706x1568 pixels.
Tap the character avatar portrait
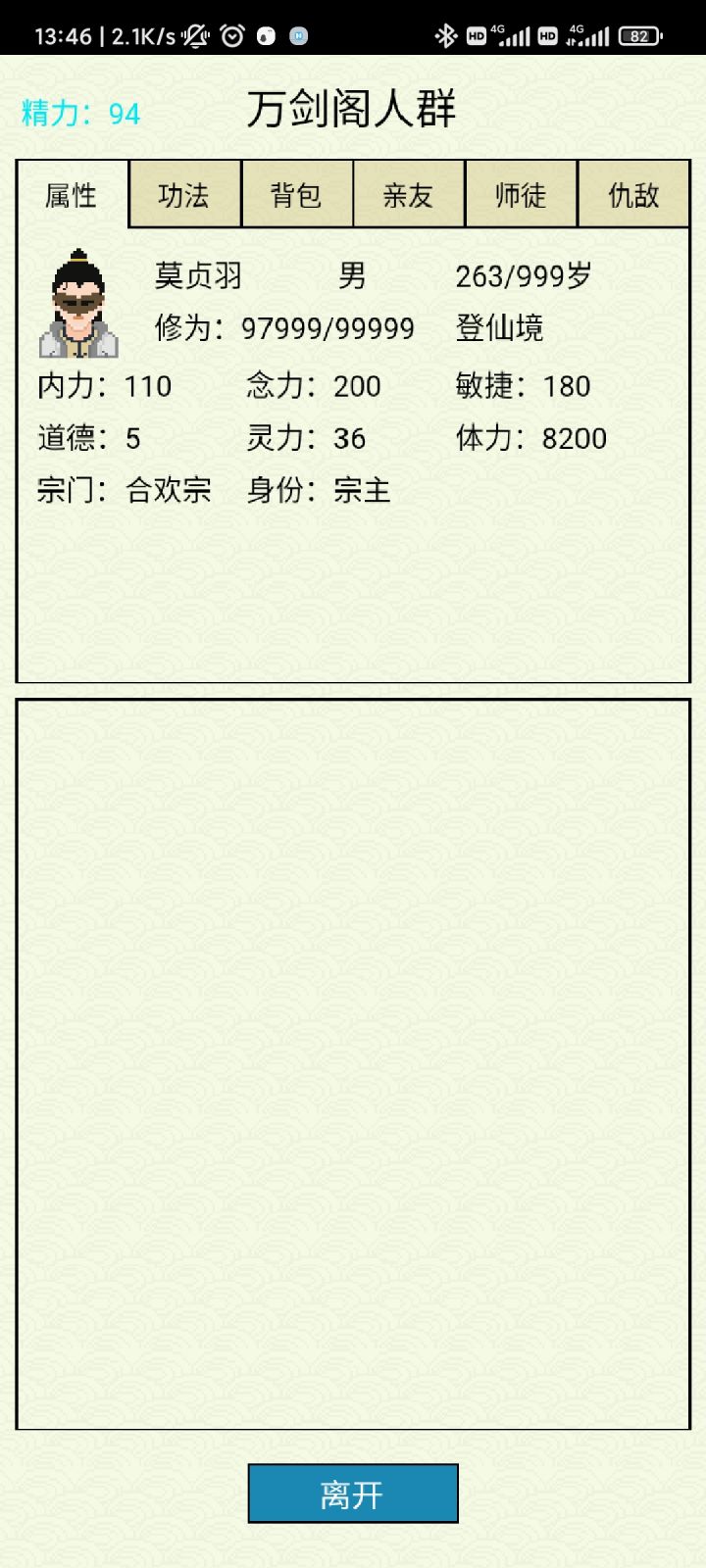(x=78, y=304)
